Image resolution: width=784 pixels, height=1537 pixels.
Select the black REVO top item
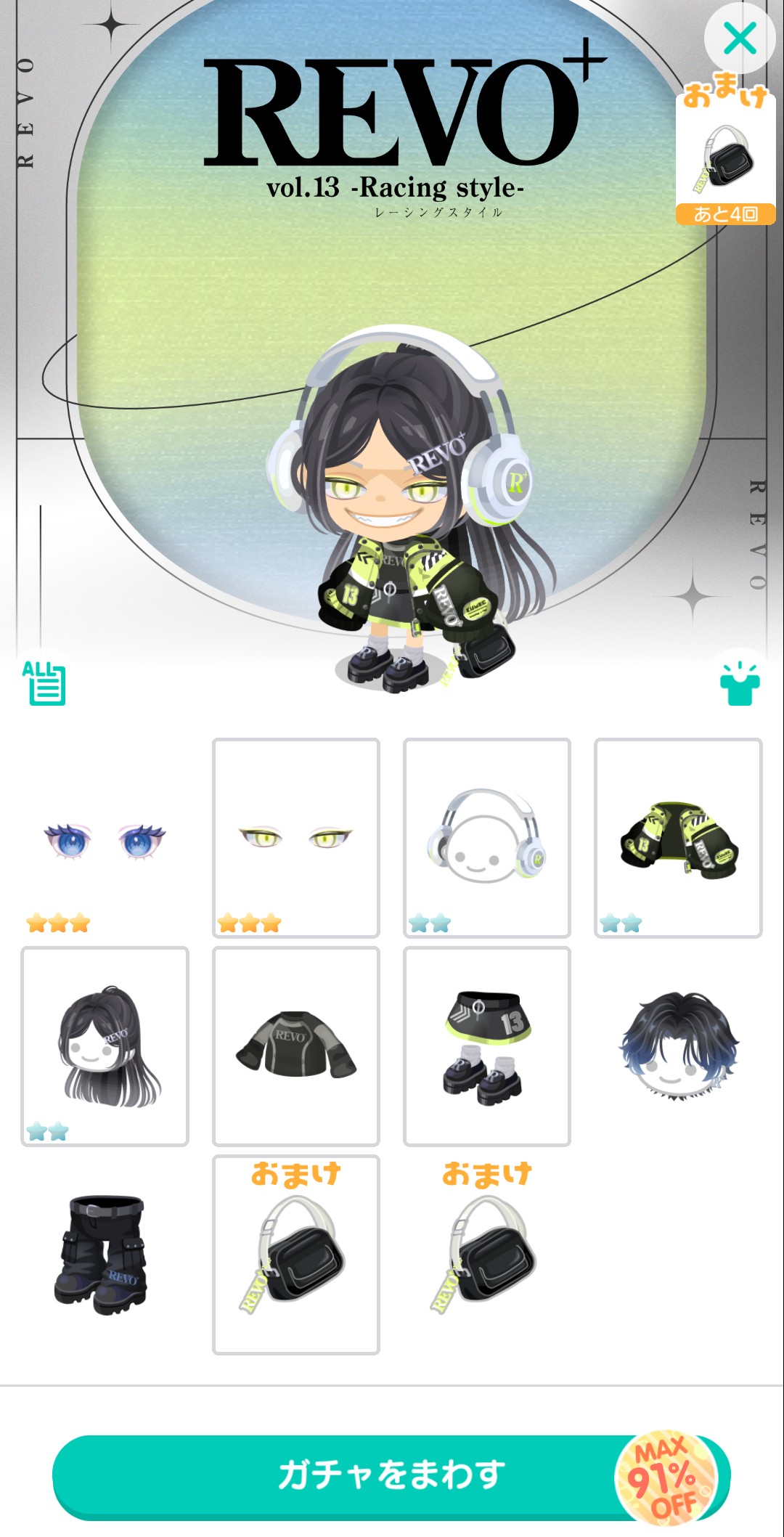(x=295, y=1046)
